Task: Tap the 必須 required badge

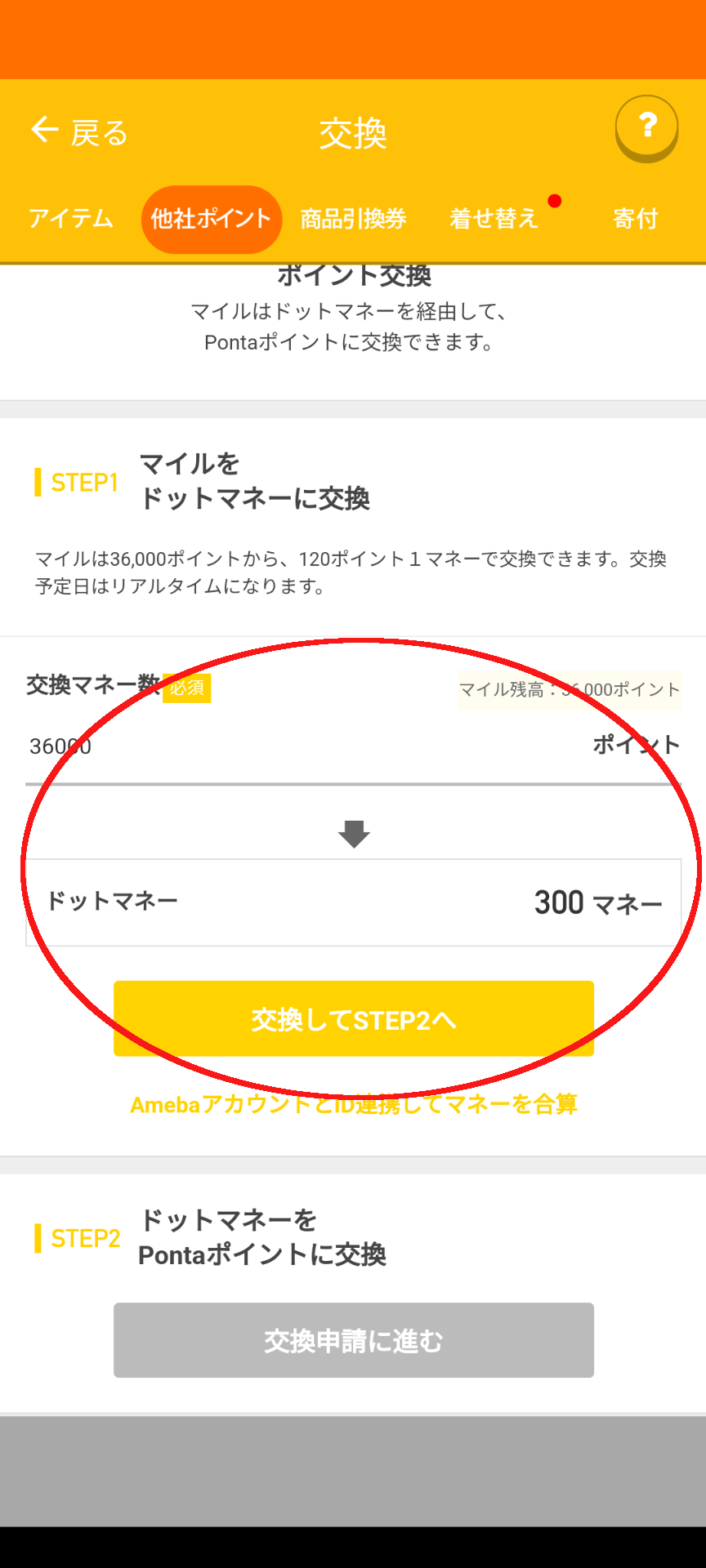Action: [186, 688]
